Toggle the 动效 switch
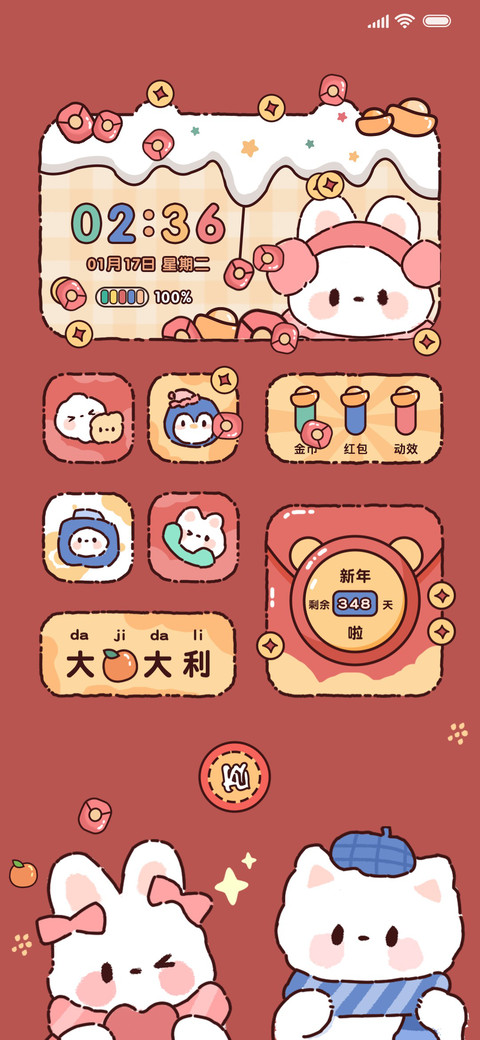The height and width of the screenshot is (1040, 480). pyautogui.click(x=405, y=411)
